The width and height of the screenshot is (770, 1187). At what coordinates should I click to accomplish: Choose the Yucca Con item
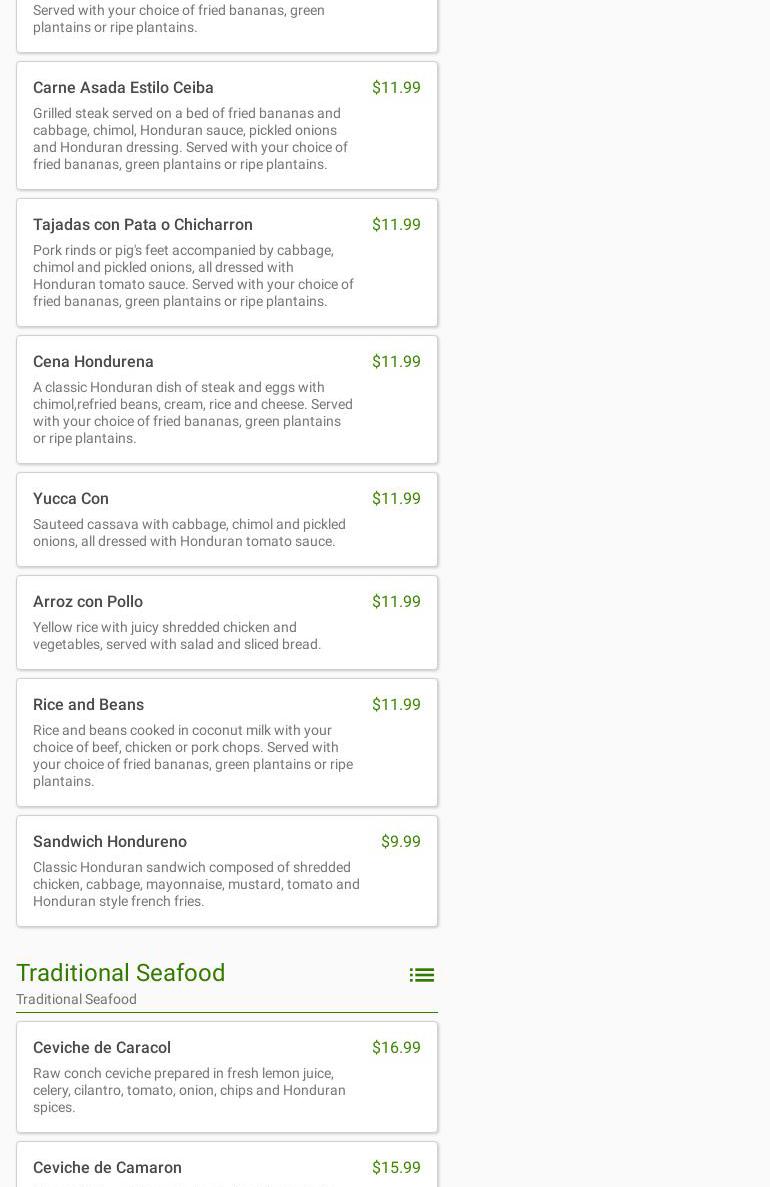226,519
